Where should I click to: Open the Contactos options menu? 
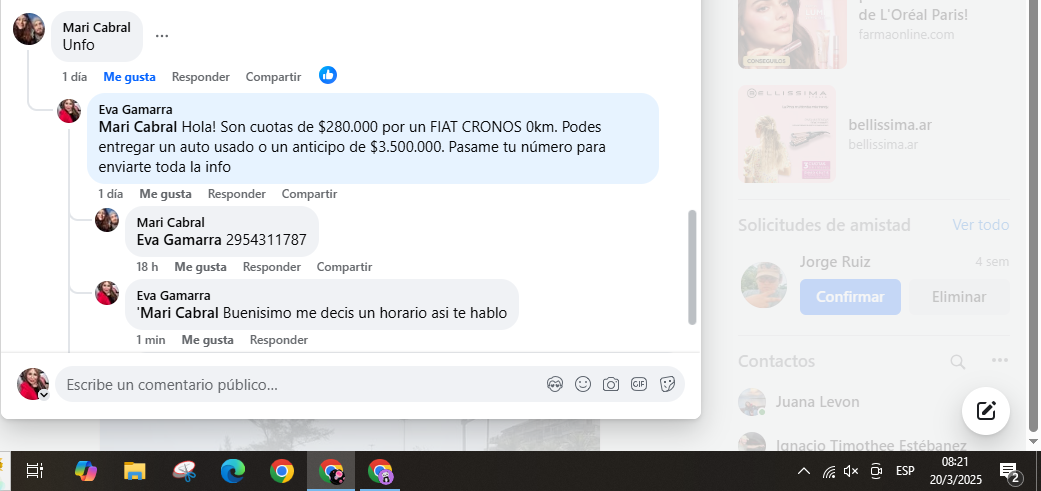999,361
